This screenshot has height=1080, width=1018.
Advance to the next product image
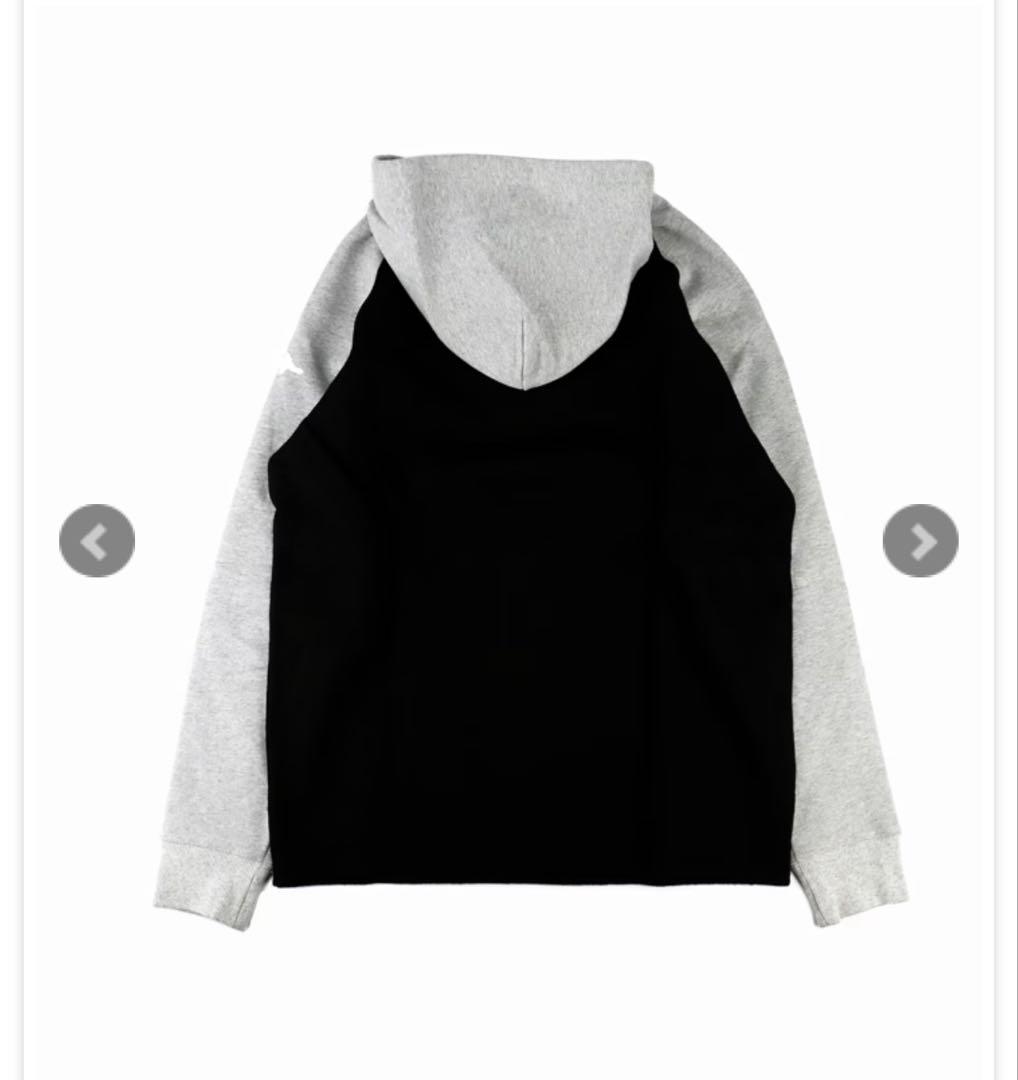[x=920, y=541]
